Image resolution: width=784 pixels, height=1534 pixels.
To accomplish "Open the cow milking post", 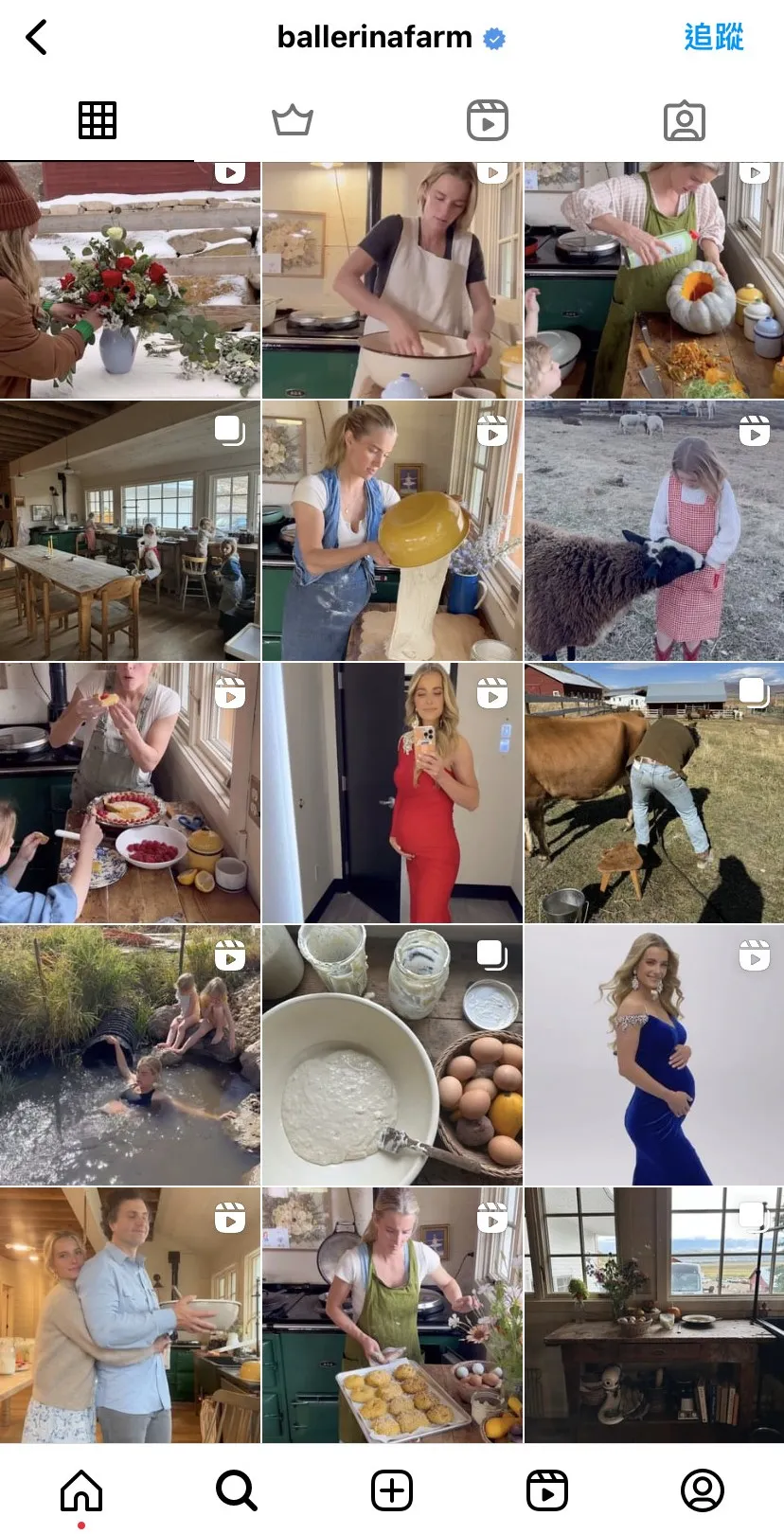I will [654, 793].
